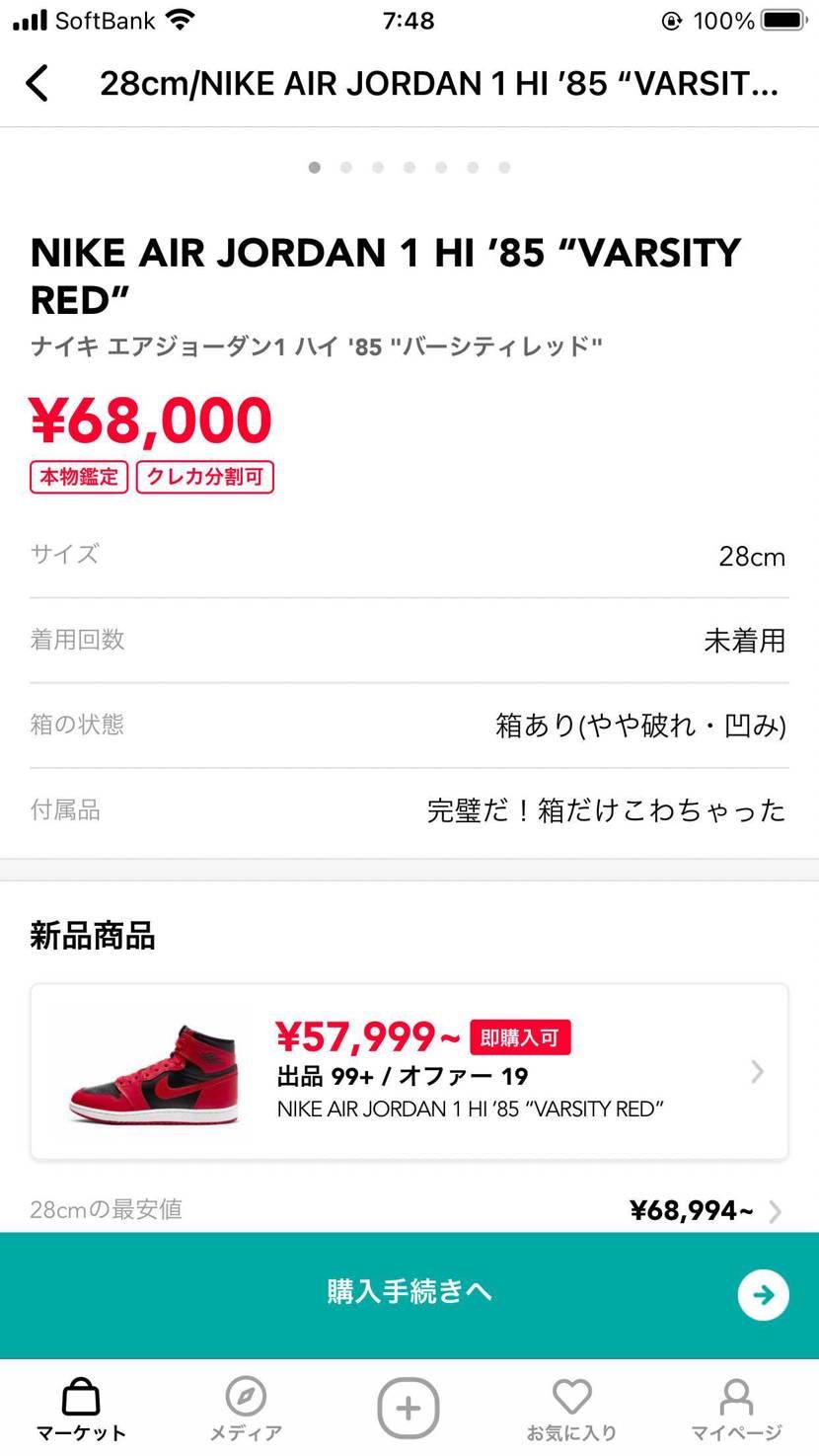Tap the クレカ分割可 installment badge
819x1456 pixels.
coord(204,477)
